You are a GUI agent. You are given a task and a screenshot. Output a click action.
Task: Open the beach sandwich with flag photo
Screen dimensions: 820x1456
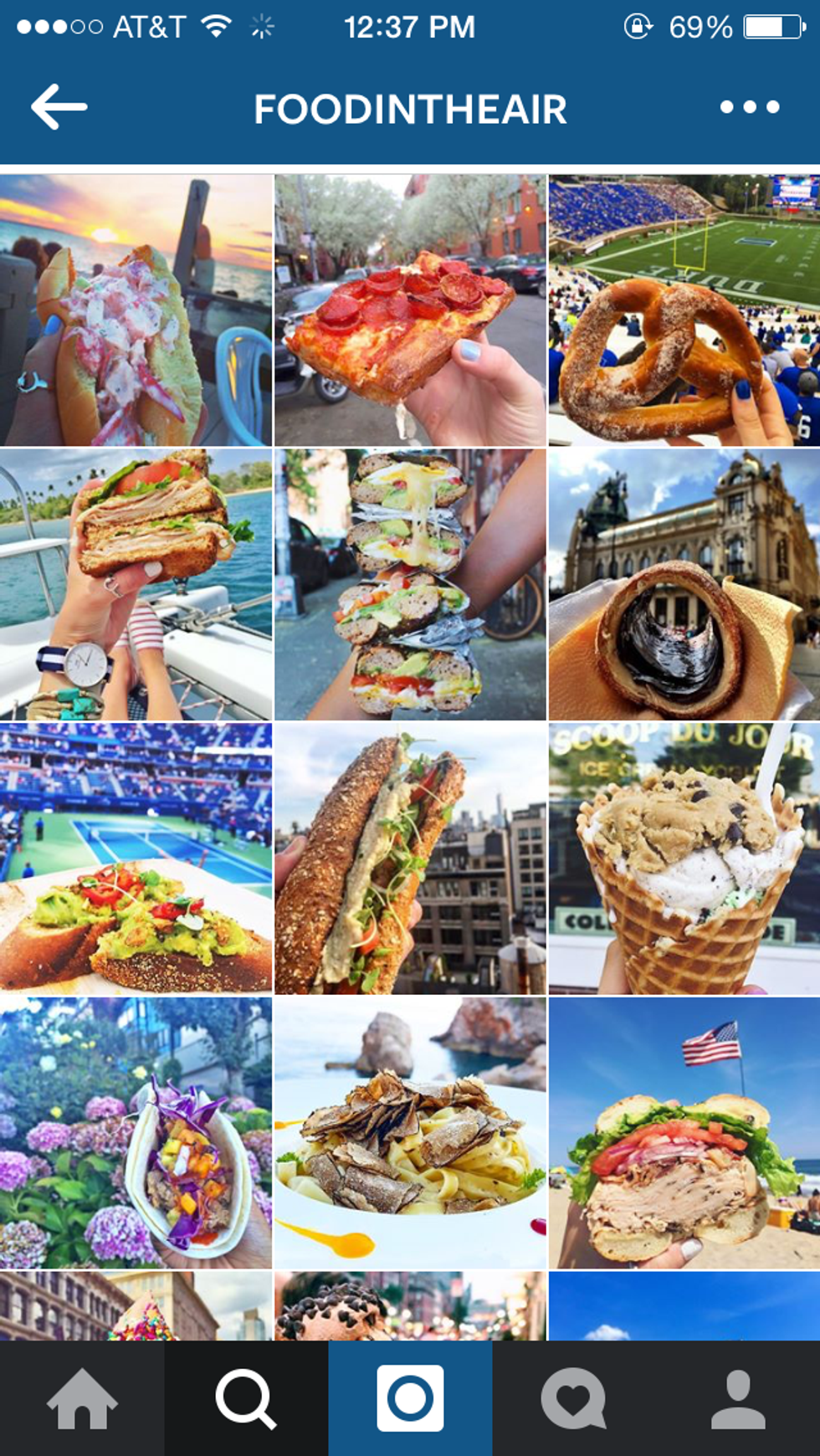pyautogui.click(x=684, y=1132)
